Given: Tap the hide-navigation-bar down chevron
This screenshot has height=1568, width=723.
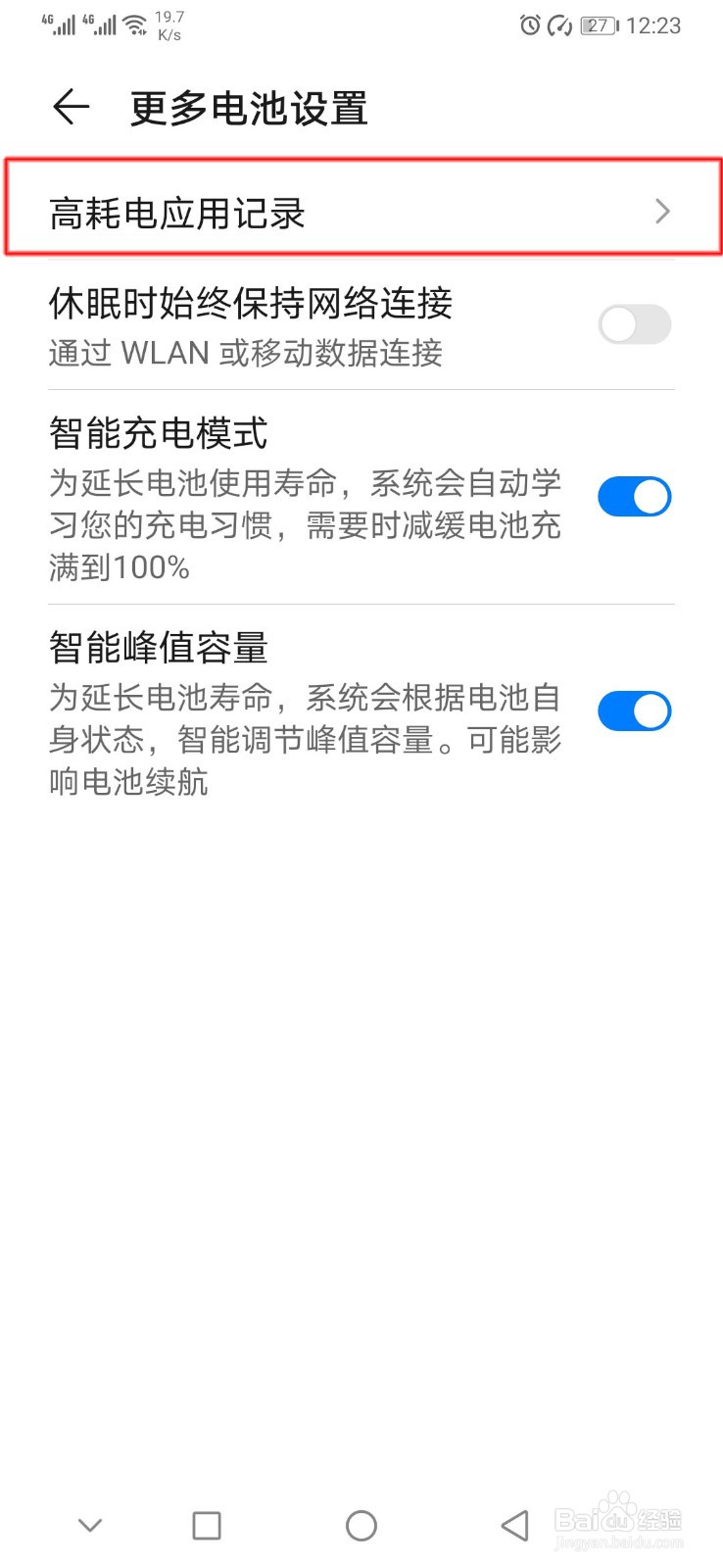Looking at the screenshot, I should point(89,1525).
